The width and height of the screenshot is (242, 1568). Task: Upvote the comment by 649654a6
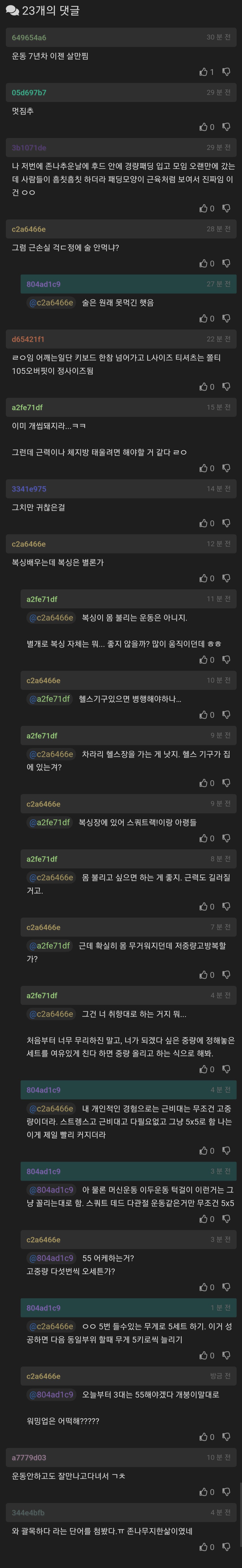204,72
